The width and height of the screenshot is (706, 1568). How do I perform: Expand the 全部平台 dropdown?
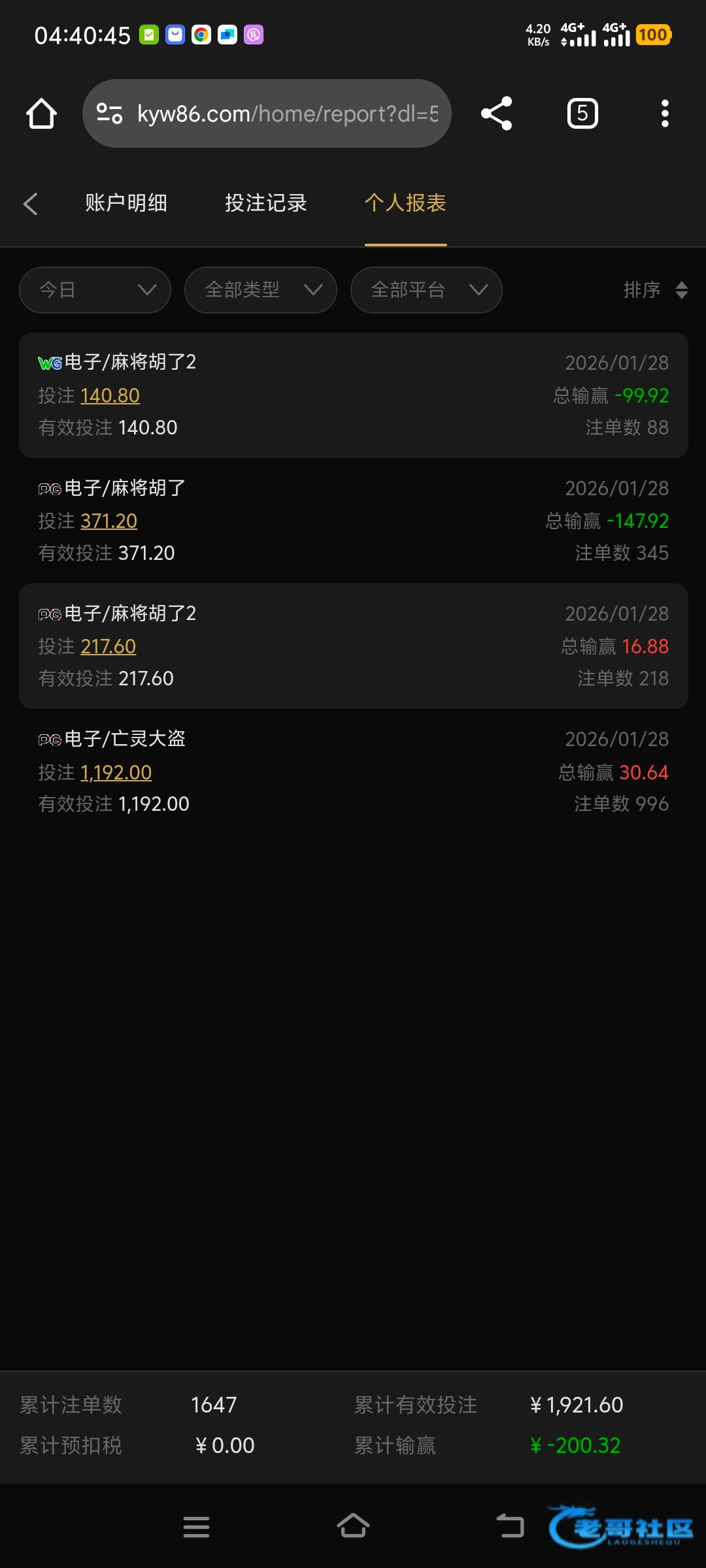point(426,290)
